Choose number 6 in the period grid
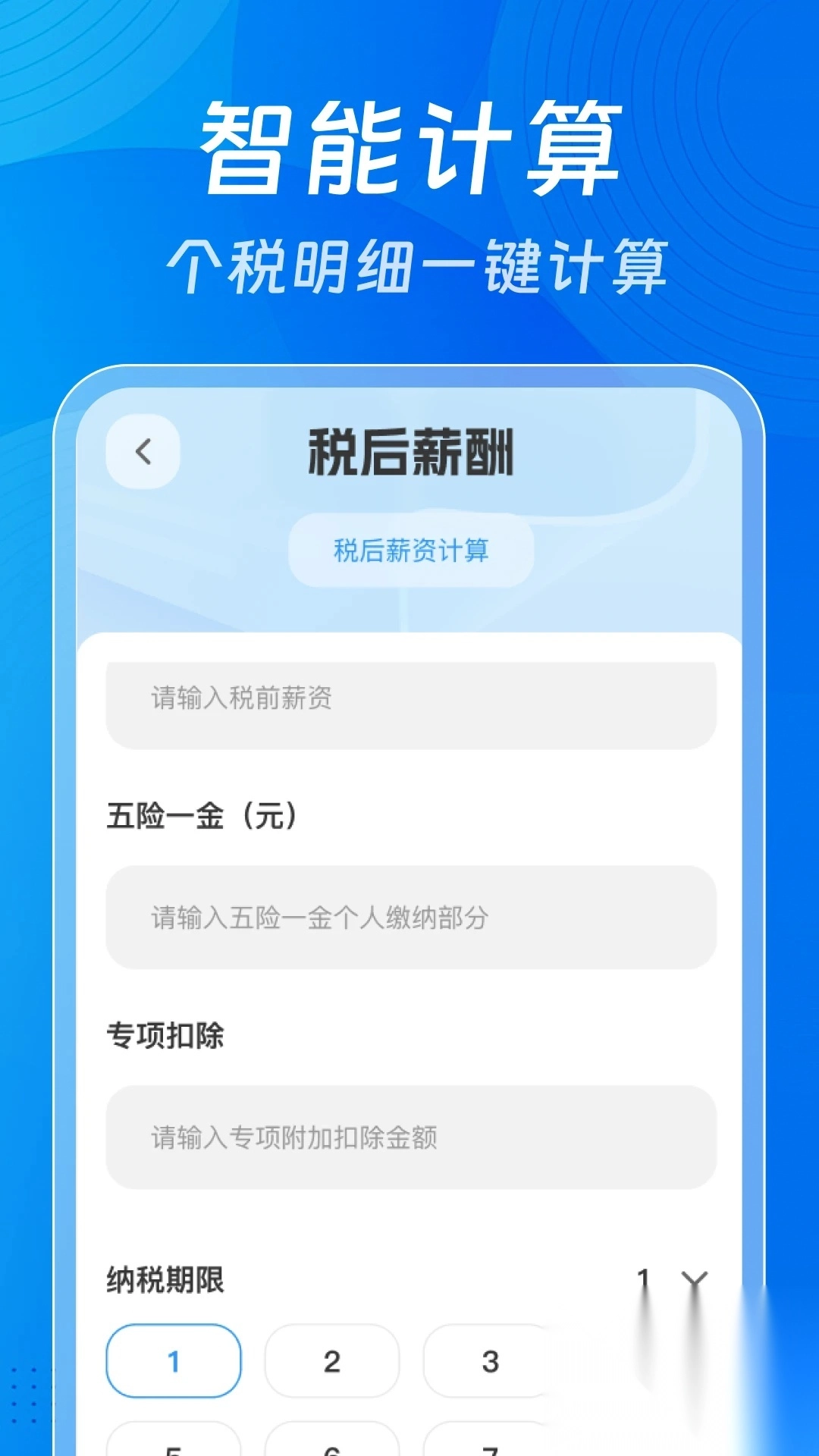819x1456 pixels. (x=331, y=1445)
